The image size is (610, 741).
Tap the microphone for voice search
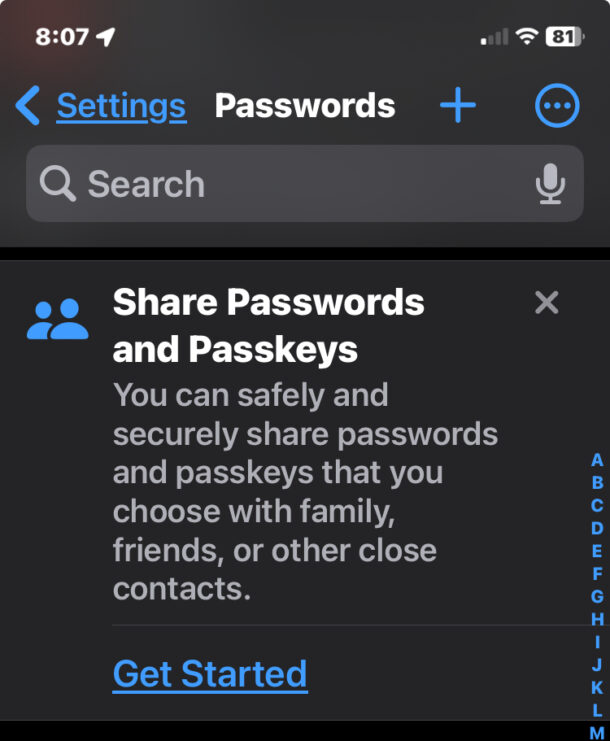click(x=550, y=184)
